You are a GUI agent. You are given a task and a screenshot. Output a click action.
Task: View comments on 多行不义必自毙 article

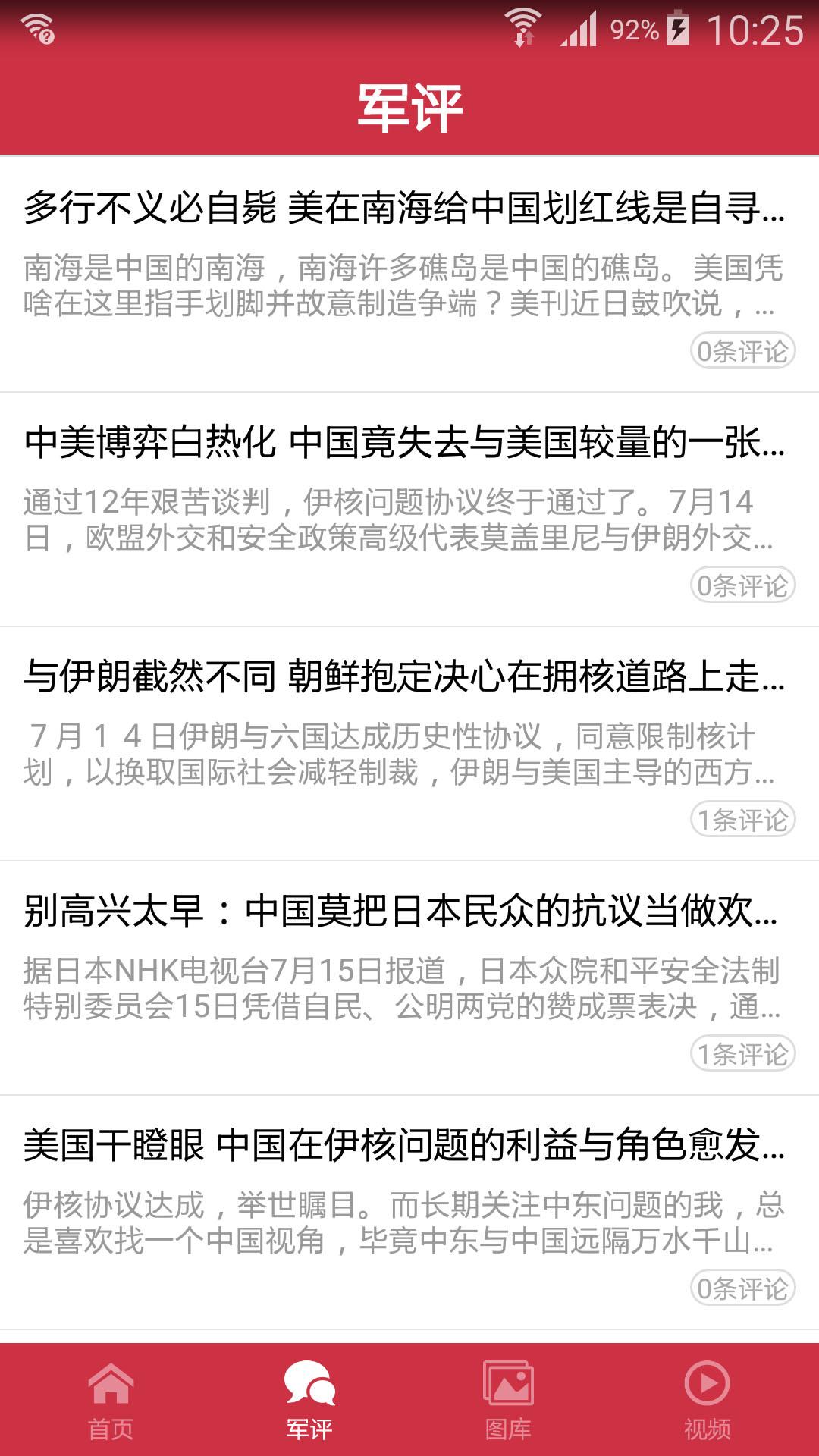tap(742, 351)
